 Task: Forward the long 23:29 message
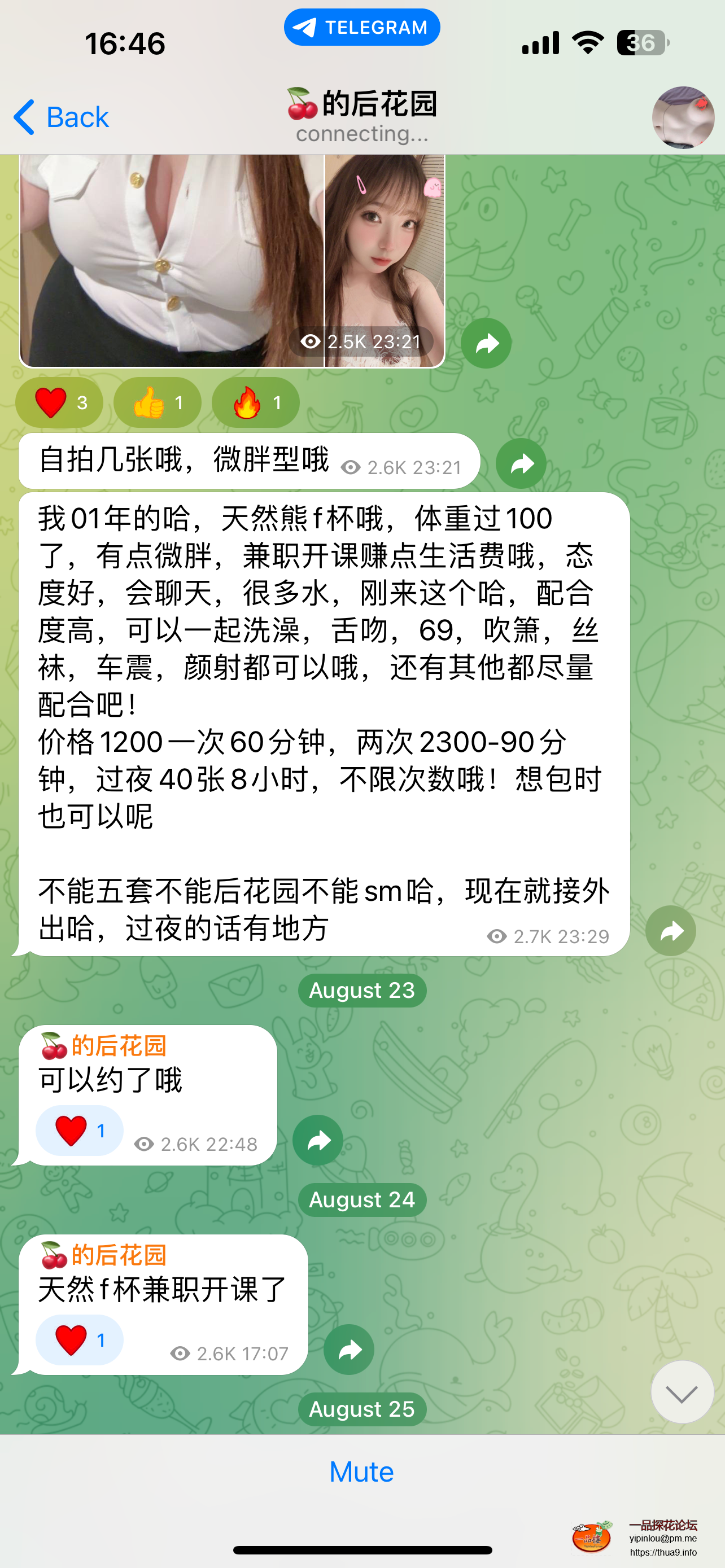[x=670, y=931]
